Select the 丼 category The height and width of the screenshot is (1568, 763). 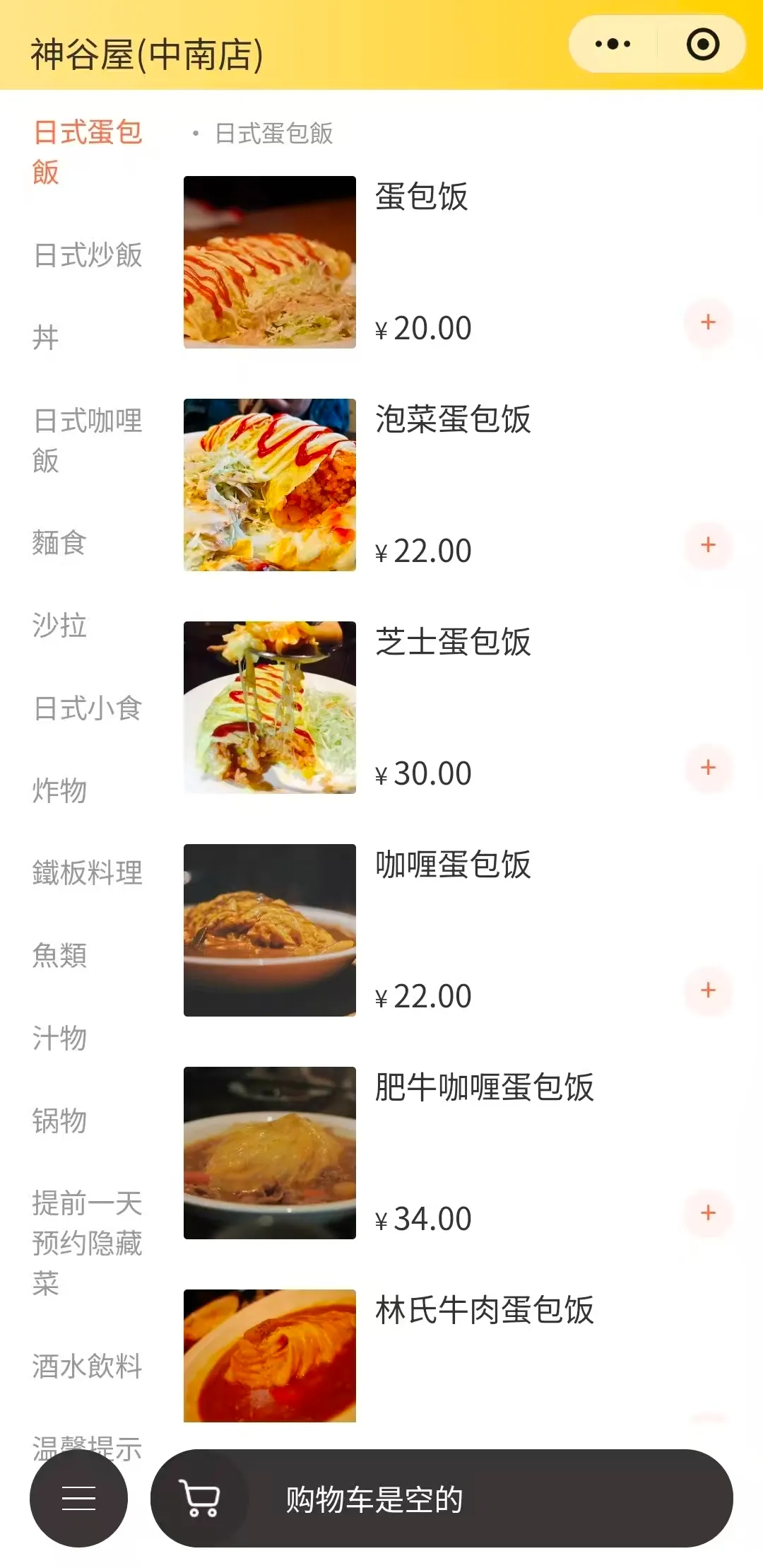click(46, 338)
